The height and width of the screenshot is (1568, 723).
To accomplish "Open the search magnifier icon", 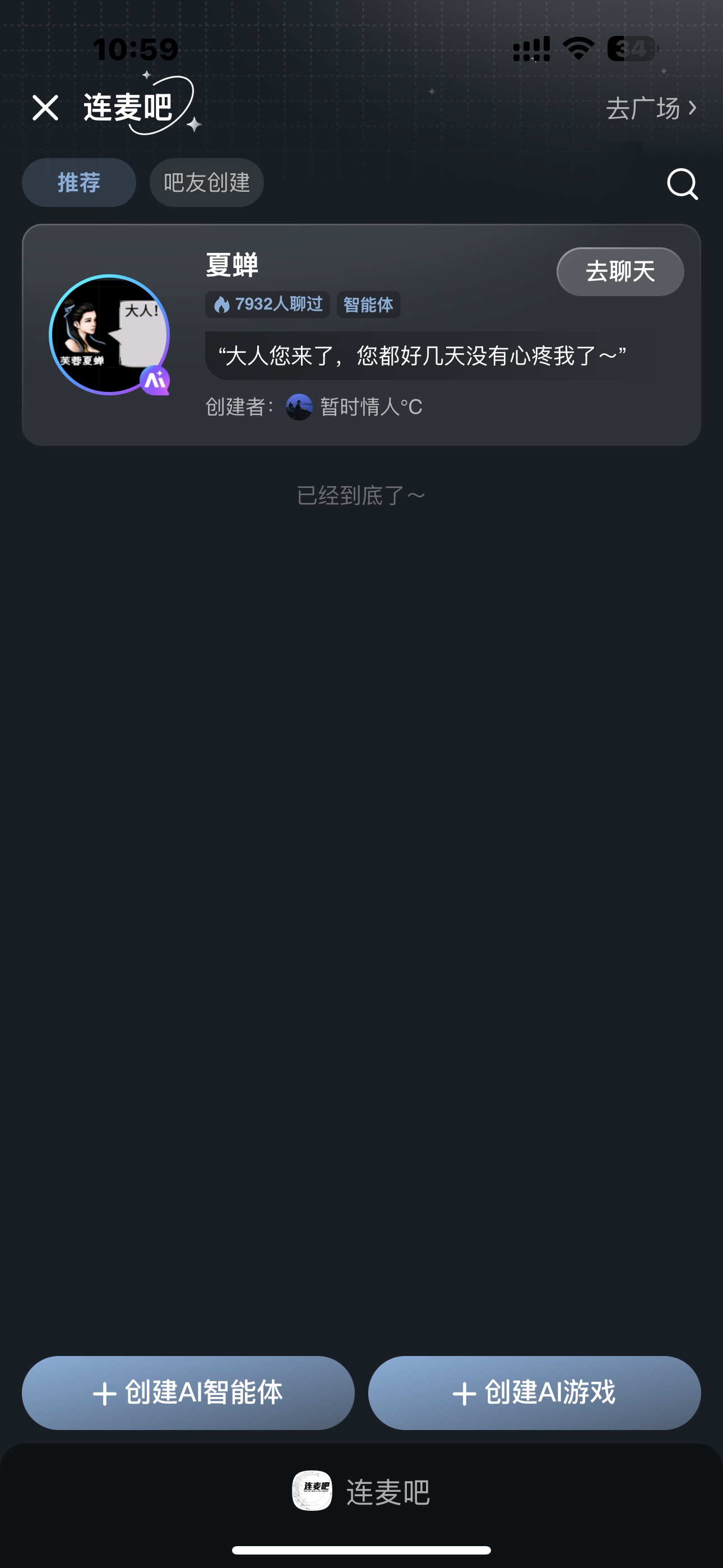I will 682,183.
